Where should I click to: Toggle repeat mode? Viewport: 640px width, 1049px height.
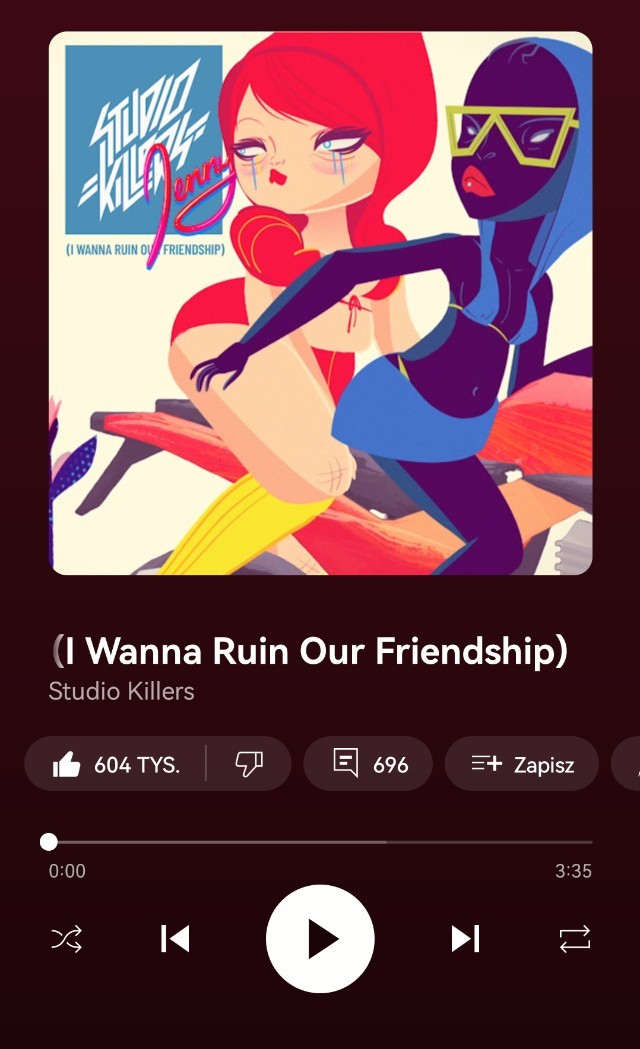point(574,939)
